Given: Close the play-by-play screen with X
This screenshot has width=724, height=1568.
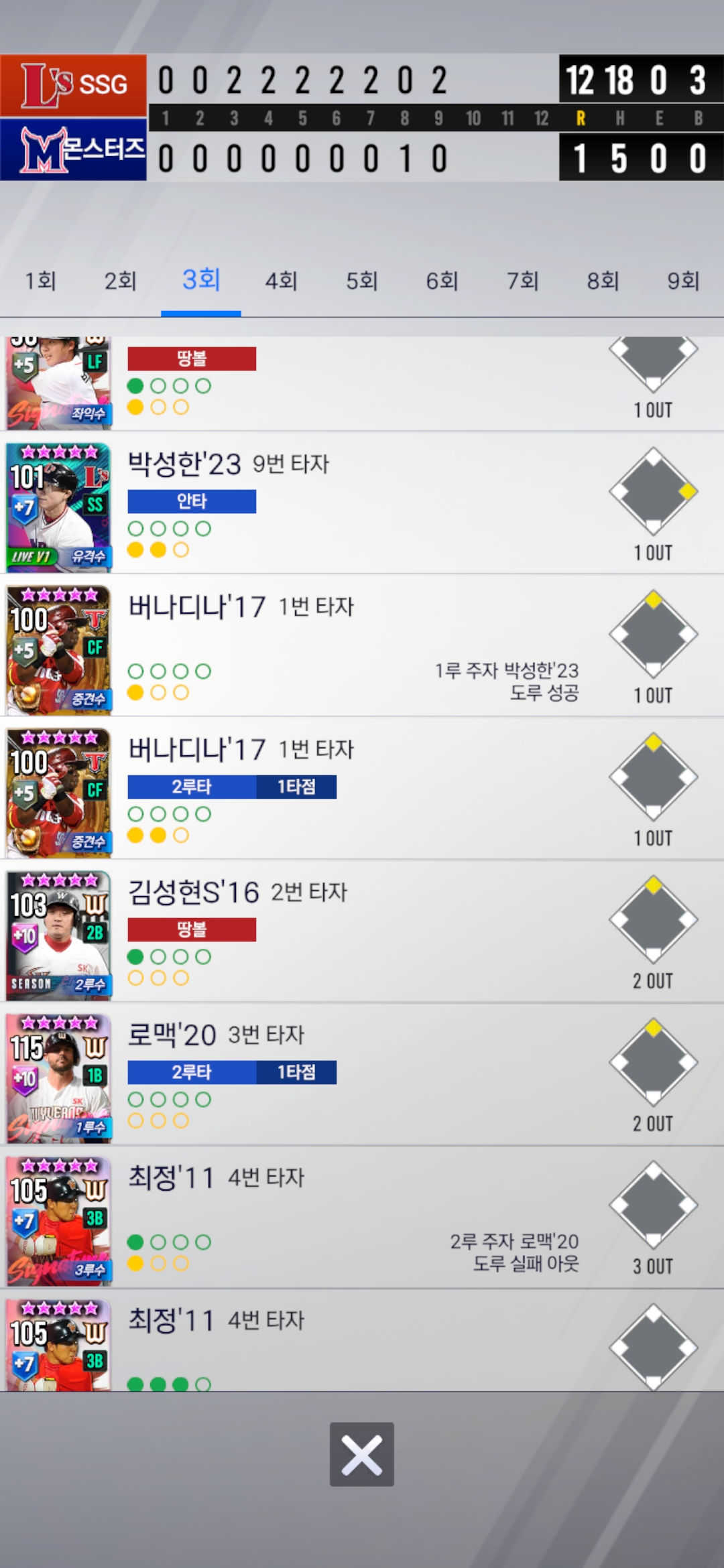Looking at the screenshot, I should pyautogui.click(x=362, y=1454).
